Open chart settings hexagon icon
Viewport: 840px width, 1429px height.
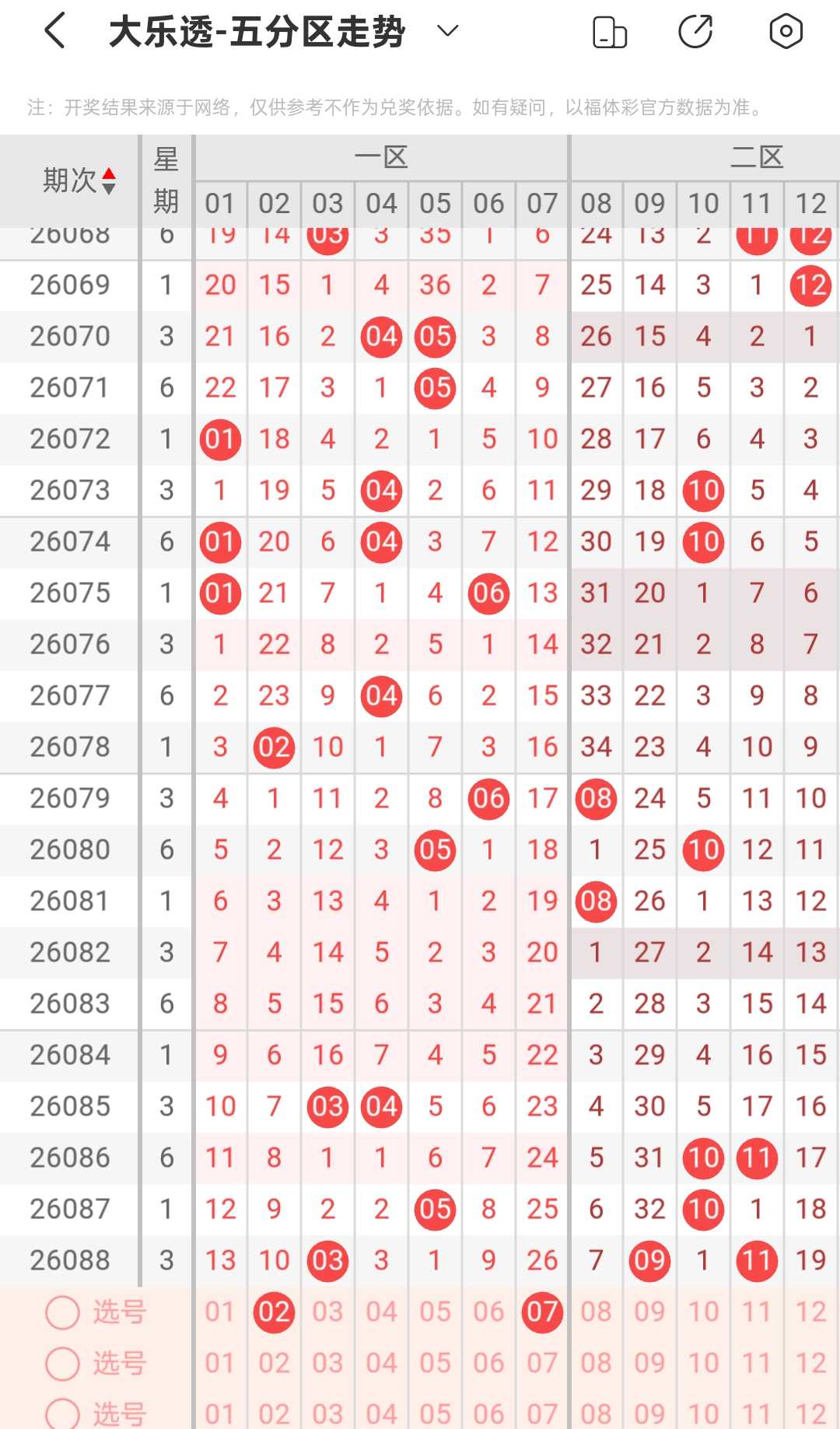pos(786,31)
